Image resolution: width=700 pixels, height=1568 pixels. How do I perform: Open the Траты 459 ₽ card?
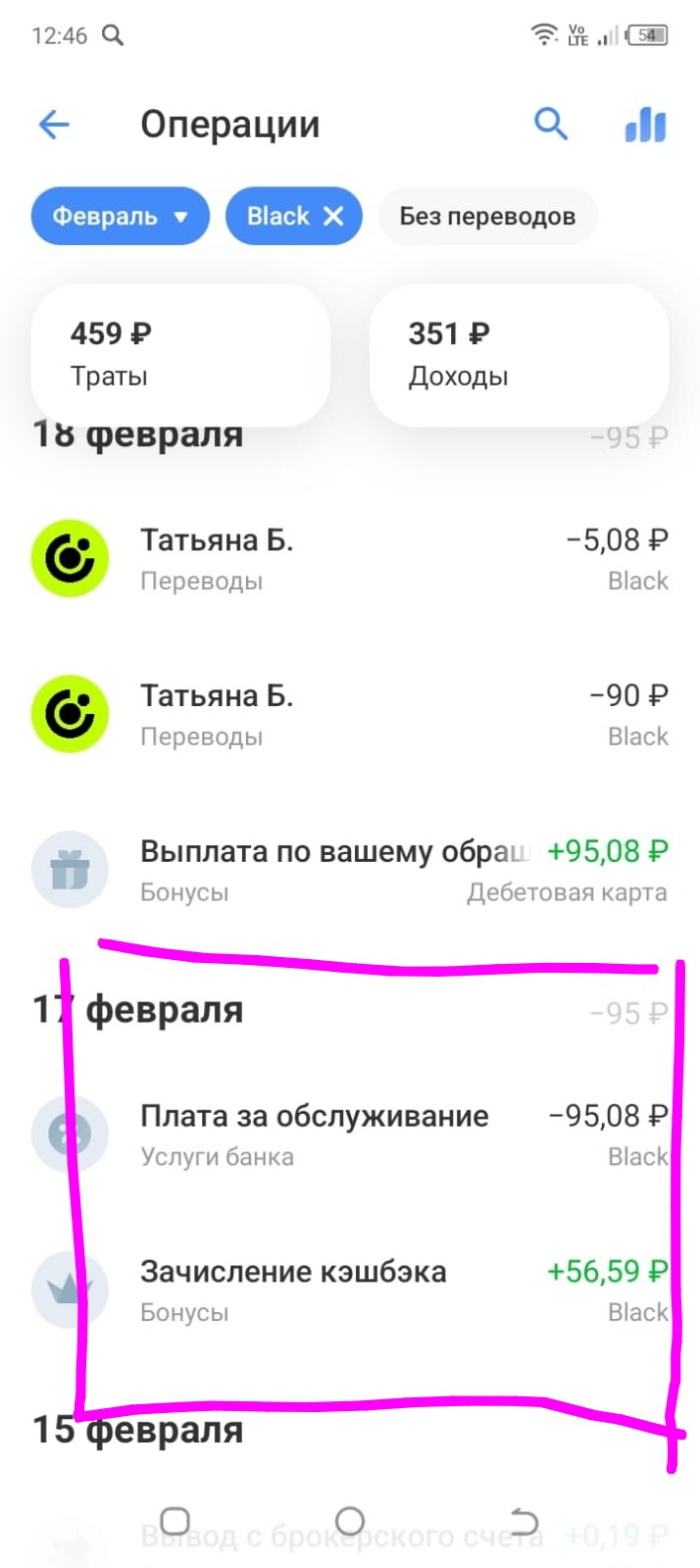tap(180, 354)
